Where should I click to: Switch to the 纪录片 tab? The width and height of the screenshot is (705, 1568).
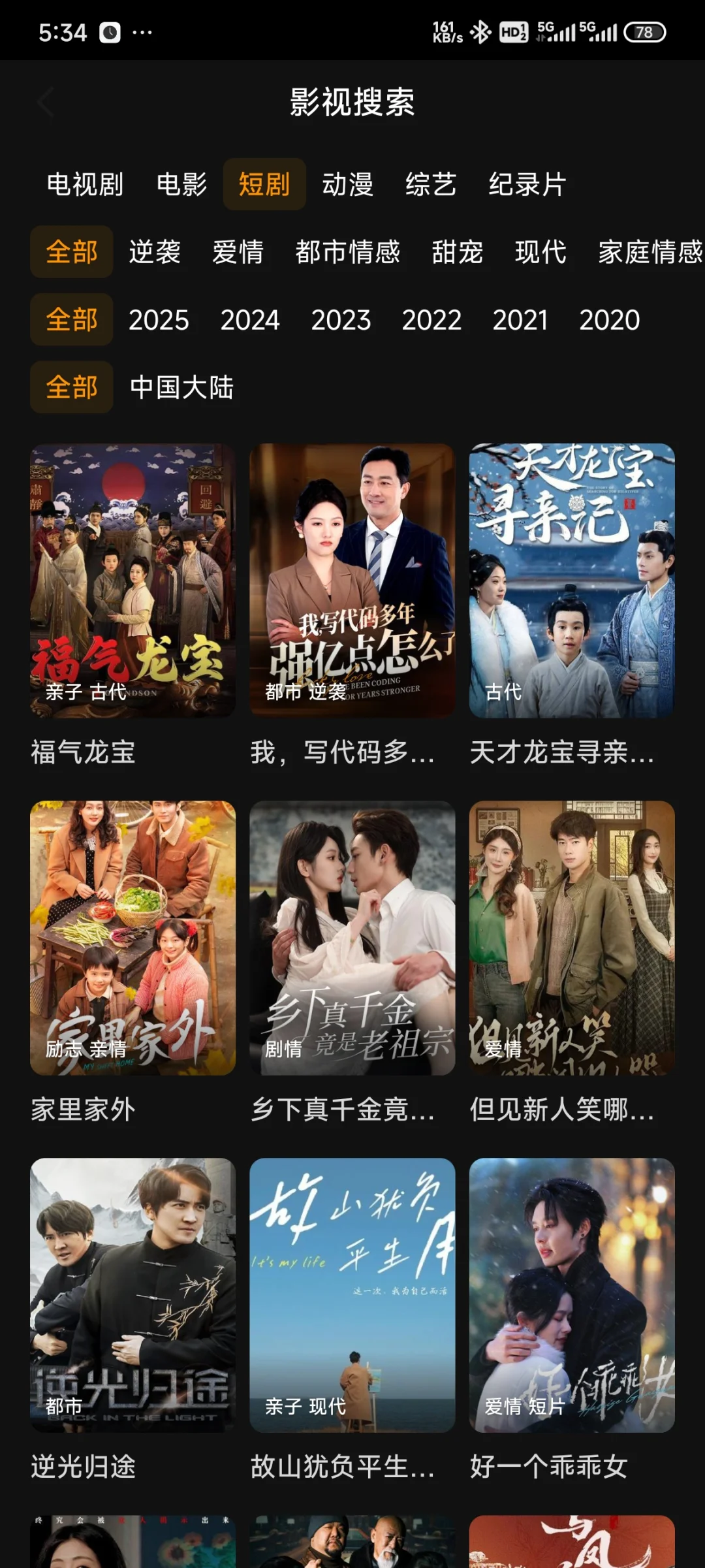[527, 185]
